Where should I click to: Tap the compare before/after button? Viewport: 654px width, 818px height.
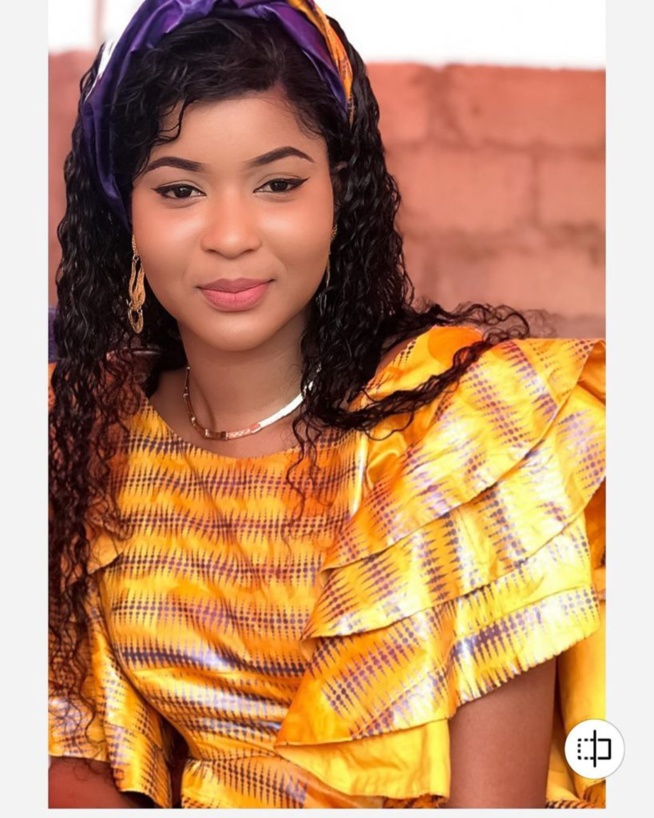594,749
